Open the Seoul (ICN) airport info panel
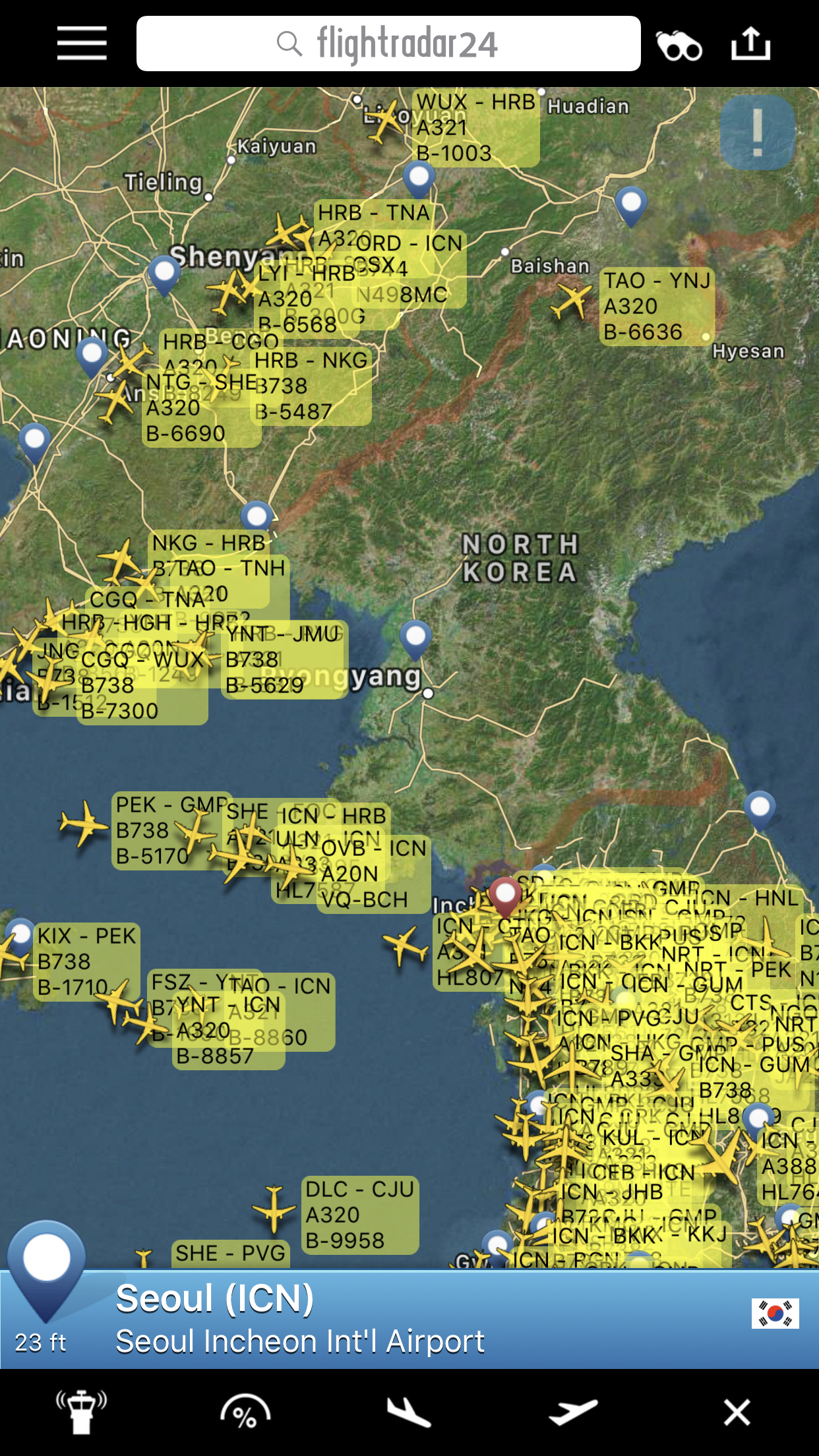 [299, 1319]
